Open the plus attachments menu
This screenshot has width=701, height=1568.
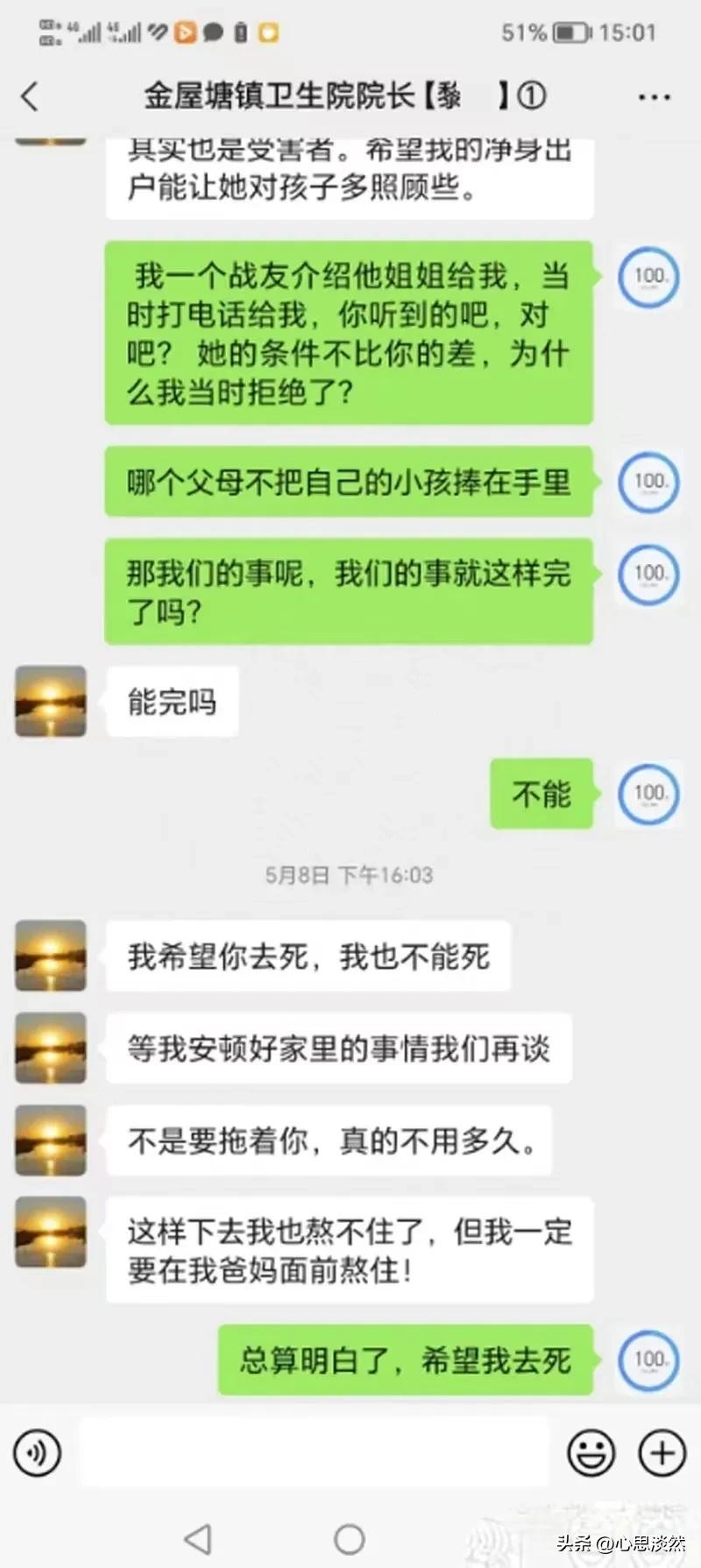(x=662, y=1452)
